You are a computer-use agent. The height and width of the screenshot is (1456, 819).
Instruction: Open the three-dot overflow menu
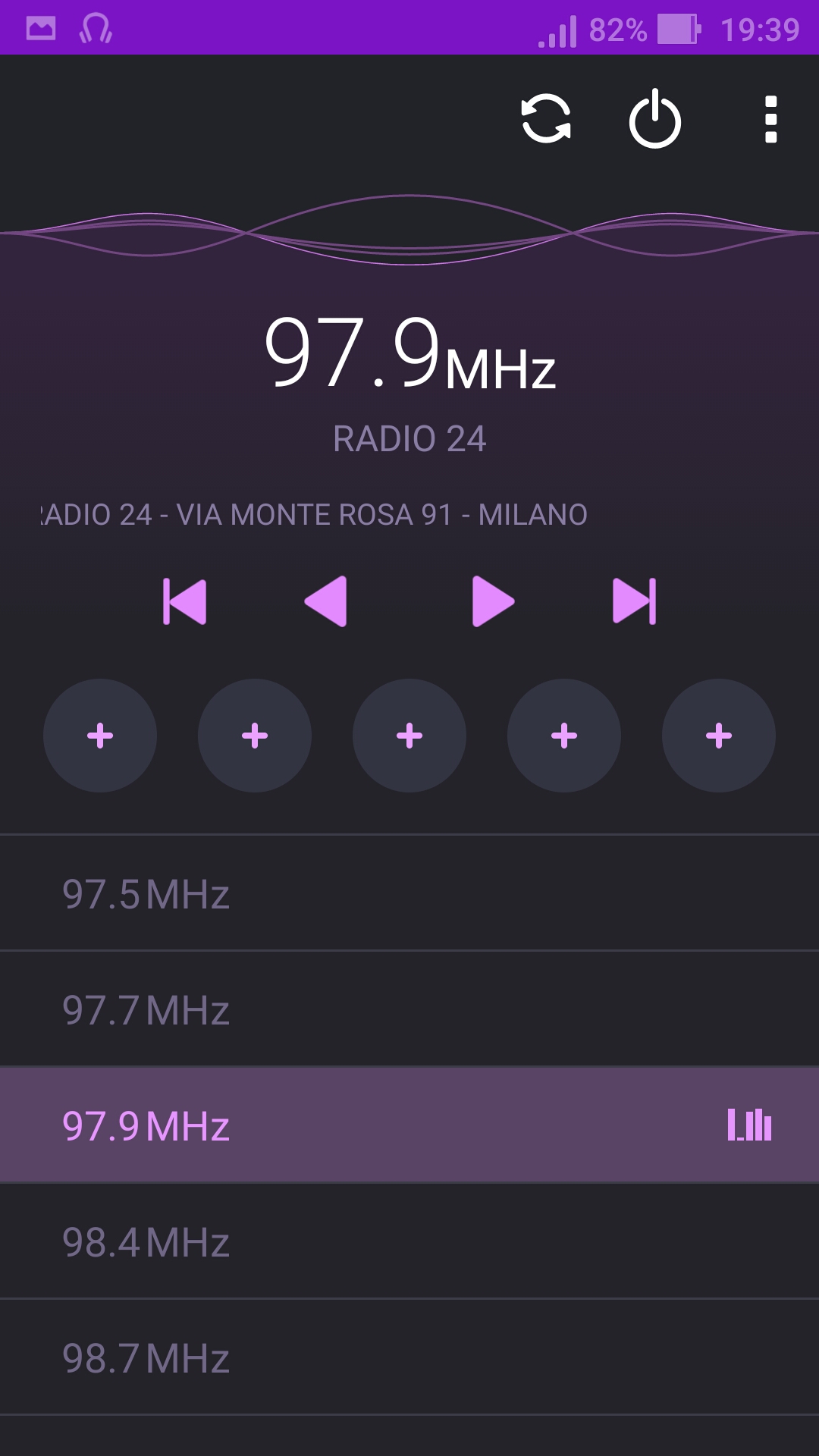(771, 119)
